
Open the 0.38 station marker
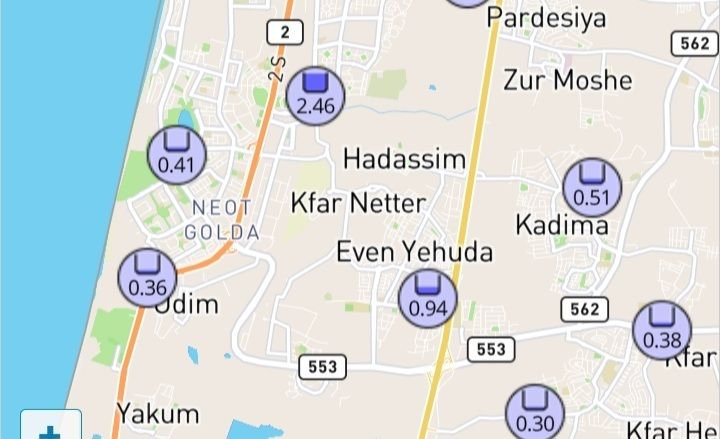662,331
